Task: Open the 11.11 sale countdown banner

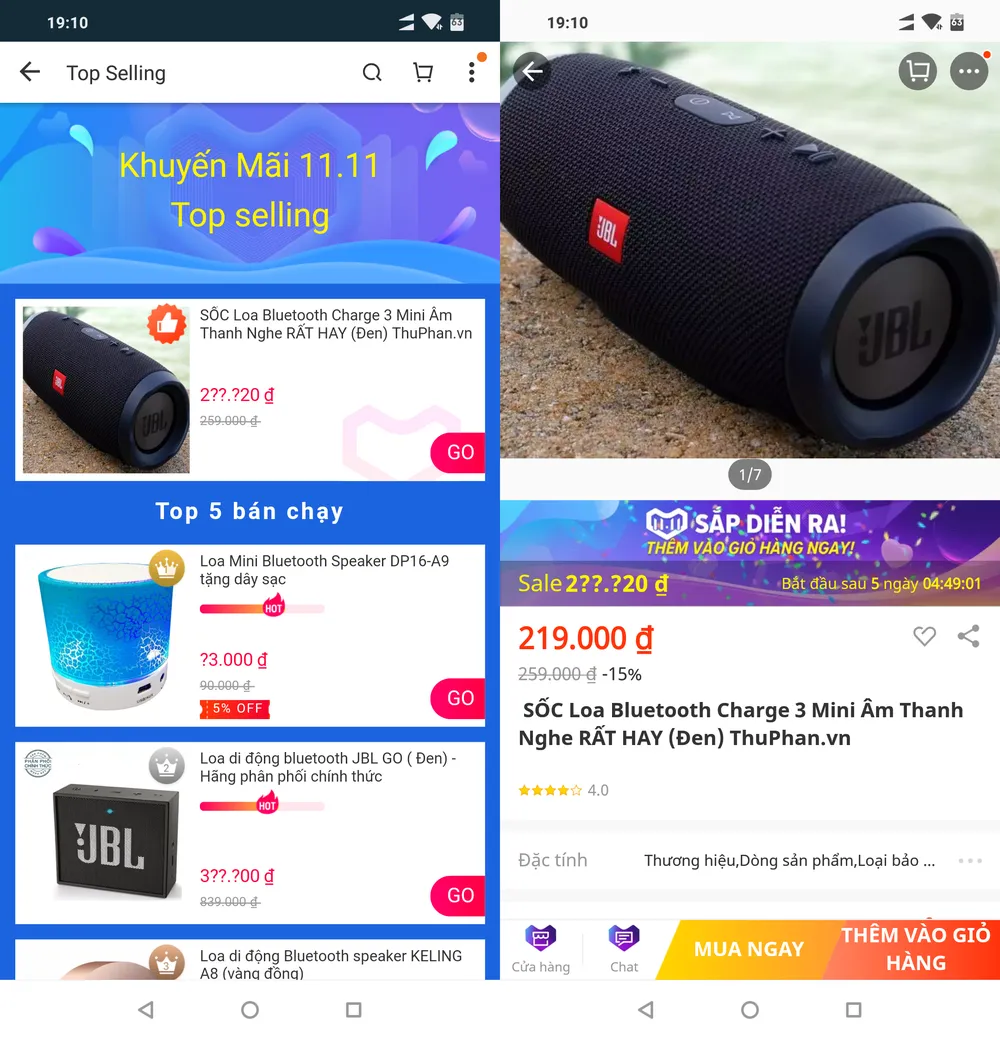Action: click(x=750, y=553)
